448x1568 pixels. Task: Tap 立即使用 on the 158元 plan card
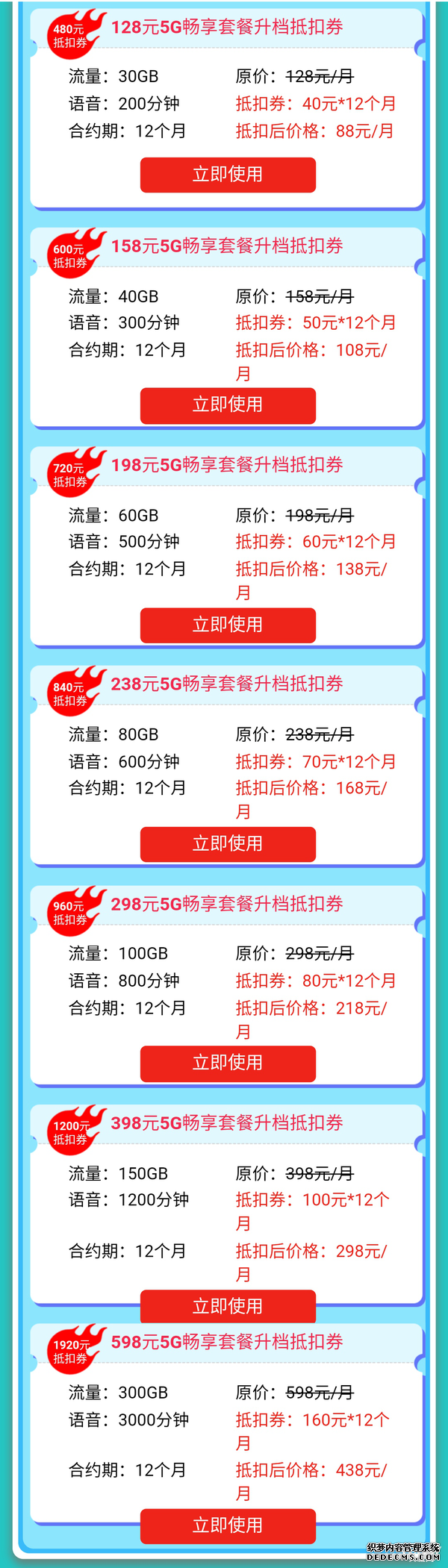click(x=228, y=405)
